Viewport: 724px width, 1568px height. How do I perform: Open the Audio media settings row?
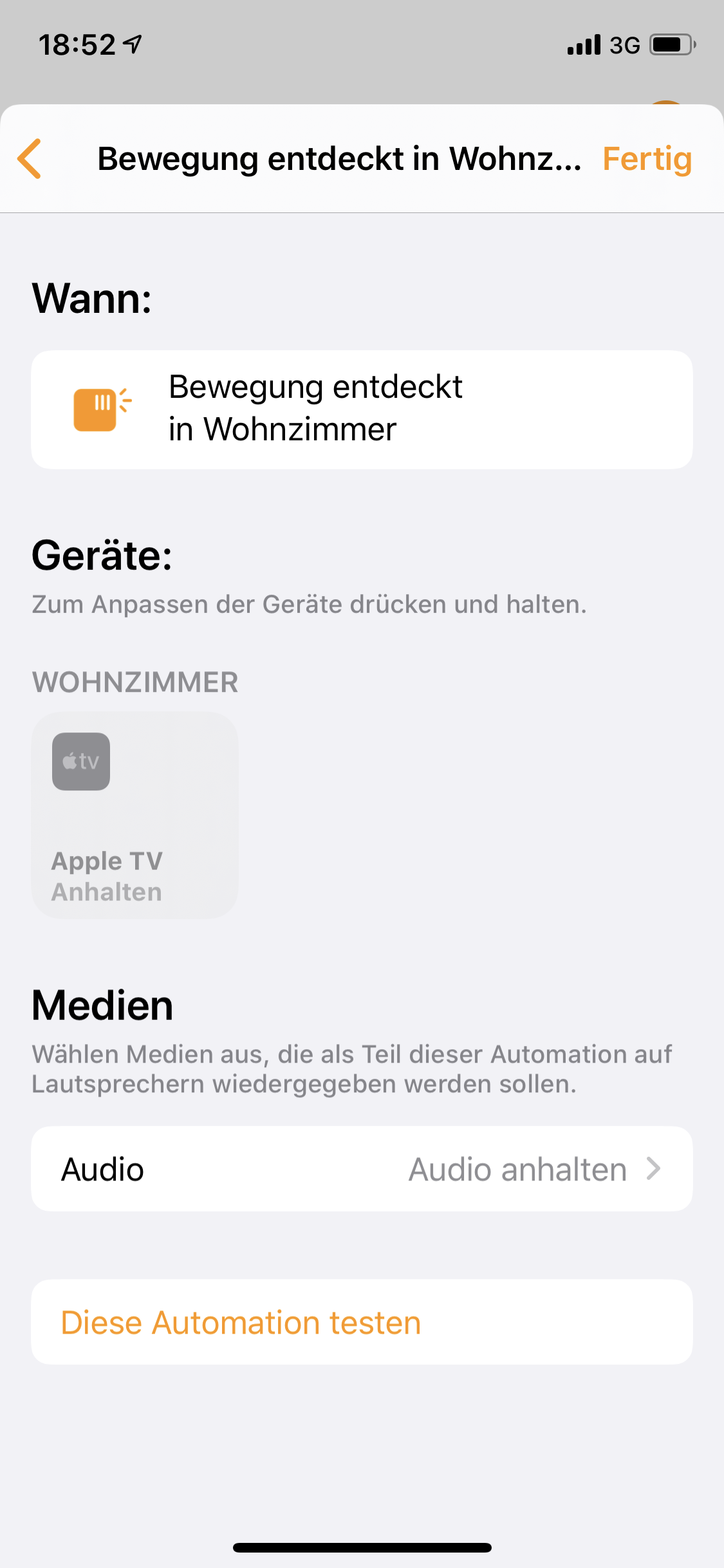[362, 1169]
